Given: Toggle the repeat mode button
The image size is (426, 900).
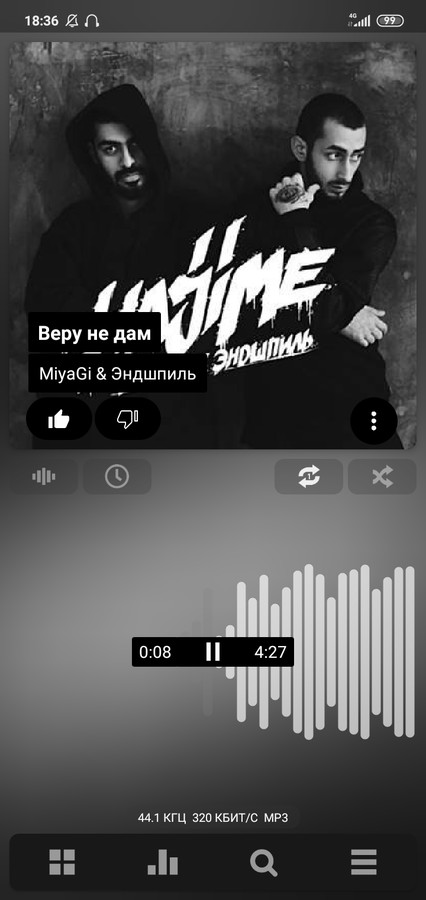Looking at the screenshot, I should click(x=309, y=476).
